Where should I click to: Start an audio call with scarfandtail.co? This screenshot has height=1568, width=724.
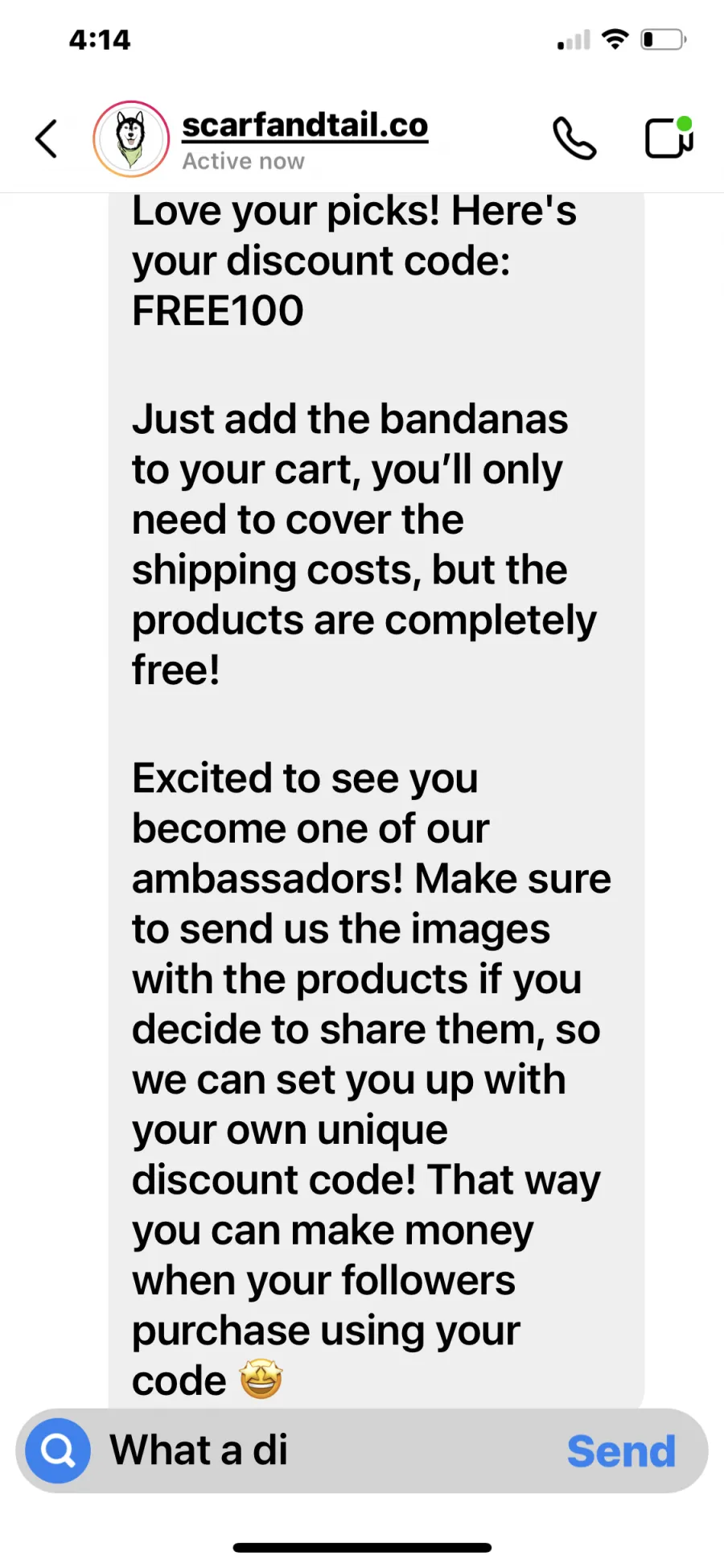tap(574, 138)
